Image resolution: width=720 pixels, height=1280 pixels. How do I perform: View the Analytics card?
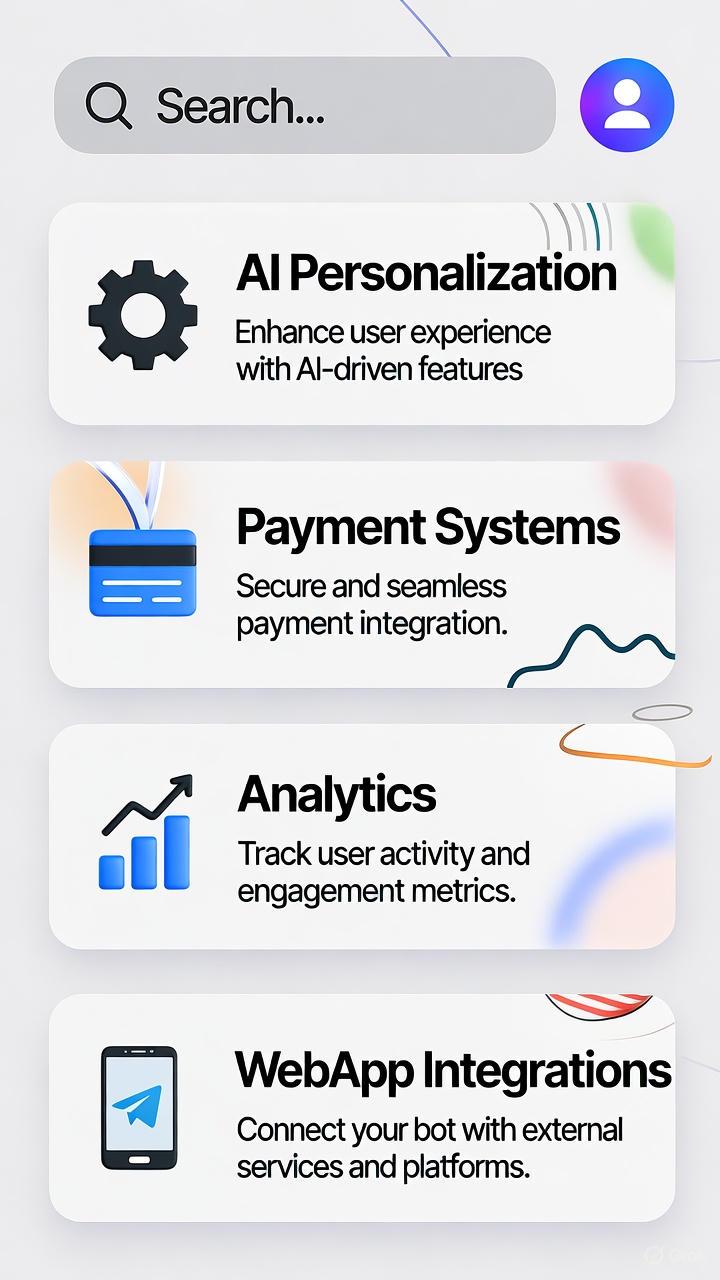pos(361,836)
